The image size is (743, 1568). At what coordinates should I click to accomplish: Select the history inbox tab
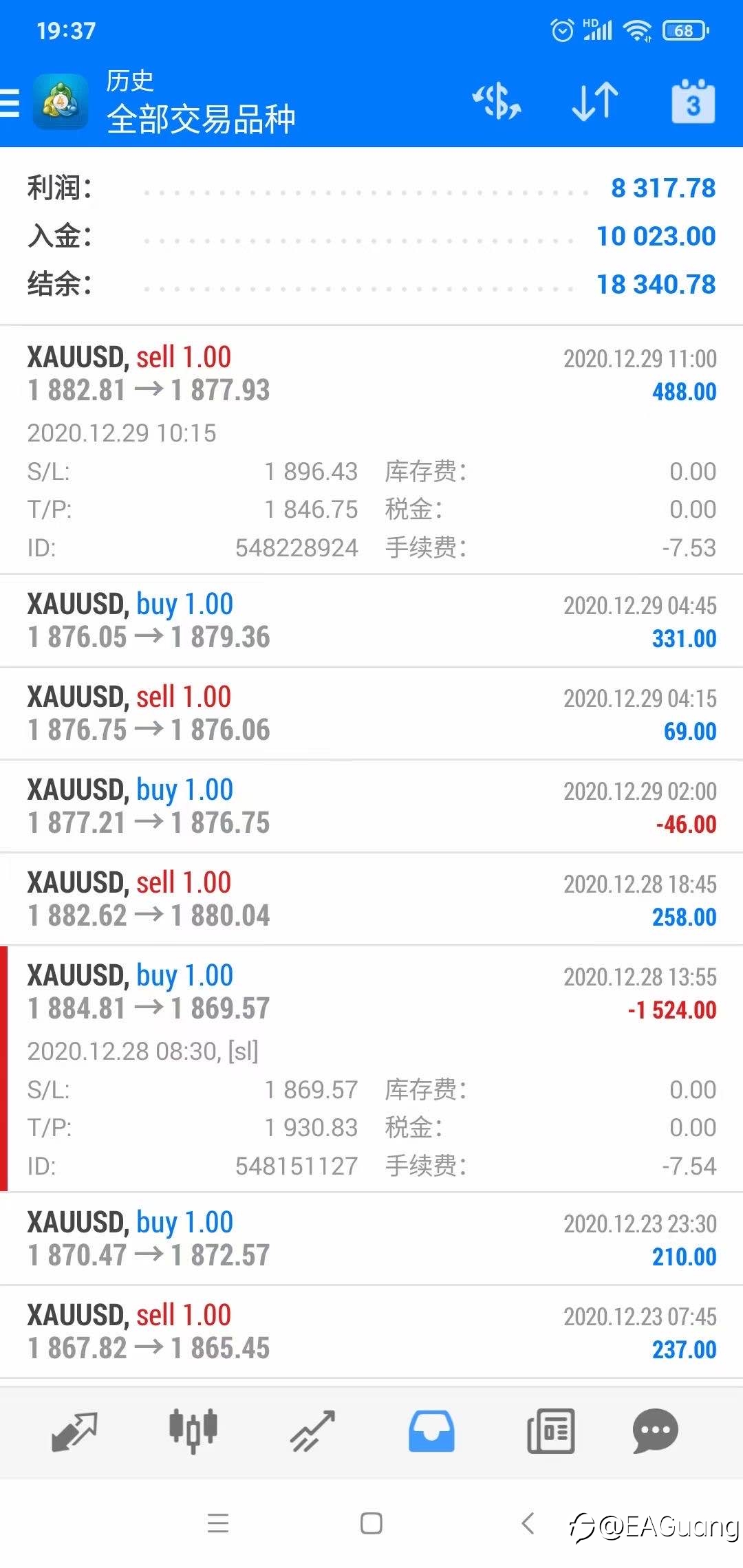coord(431,1432)
